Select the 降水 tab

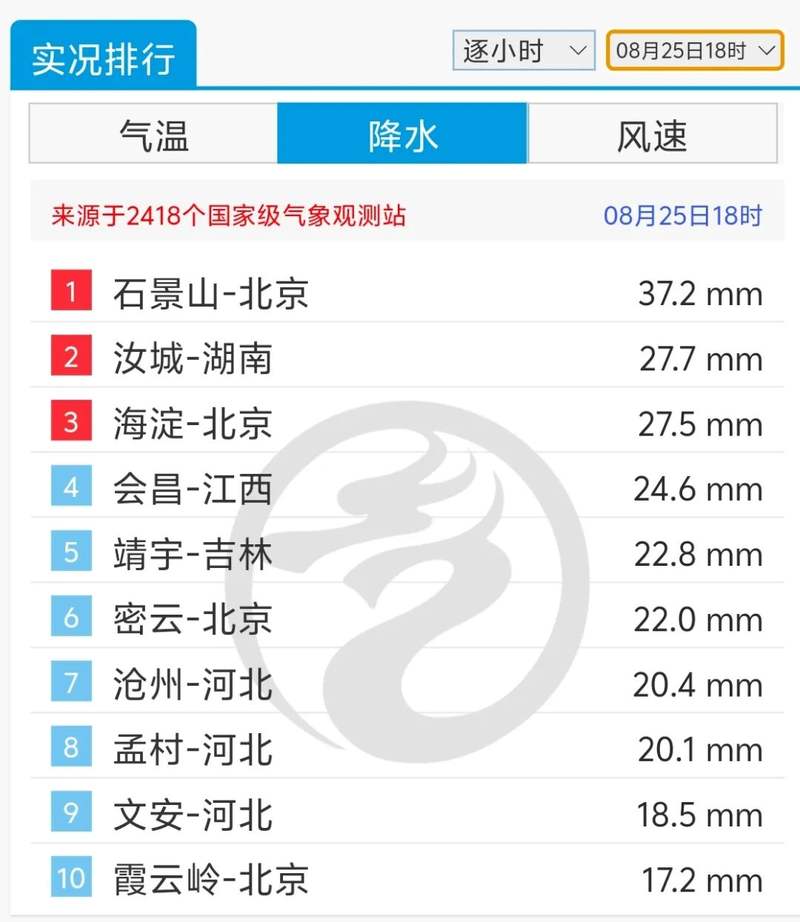pos(403,134)
